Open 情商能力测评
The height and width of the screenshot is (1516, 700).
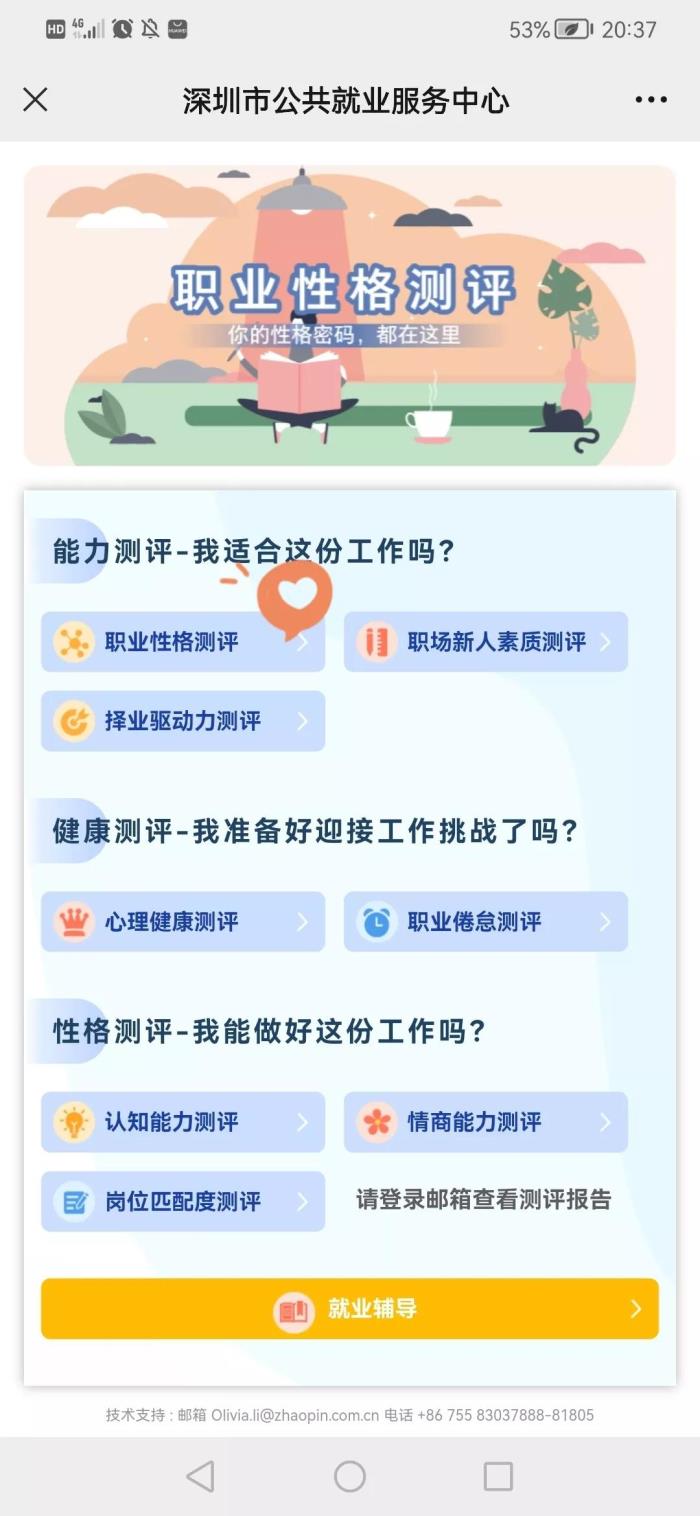coord(485,1122)
